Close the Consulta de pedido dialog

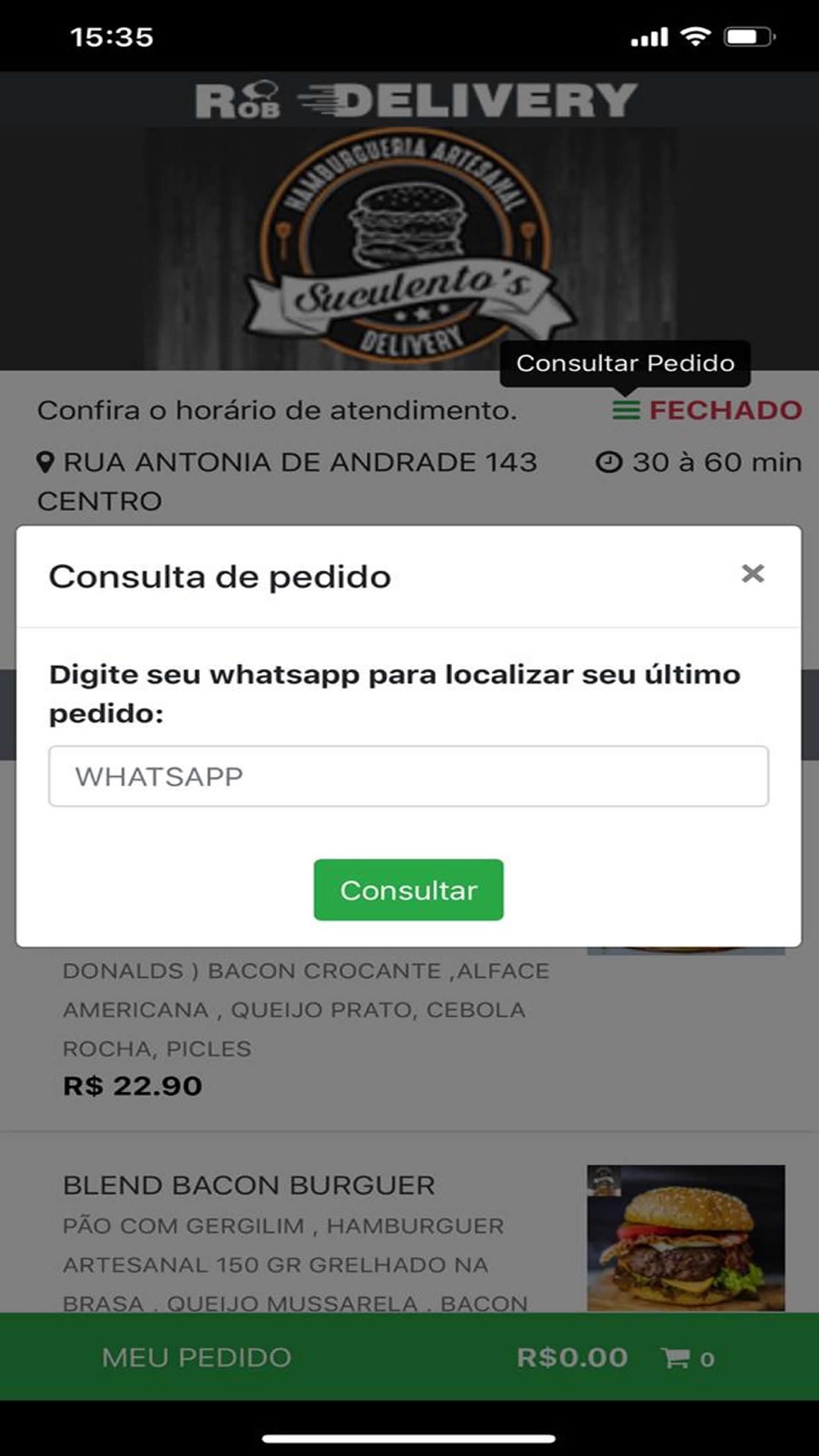pos(752,573)
